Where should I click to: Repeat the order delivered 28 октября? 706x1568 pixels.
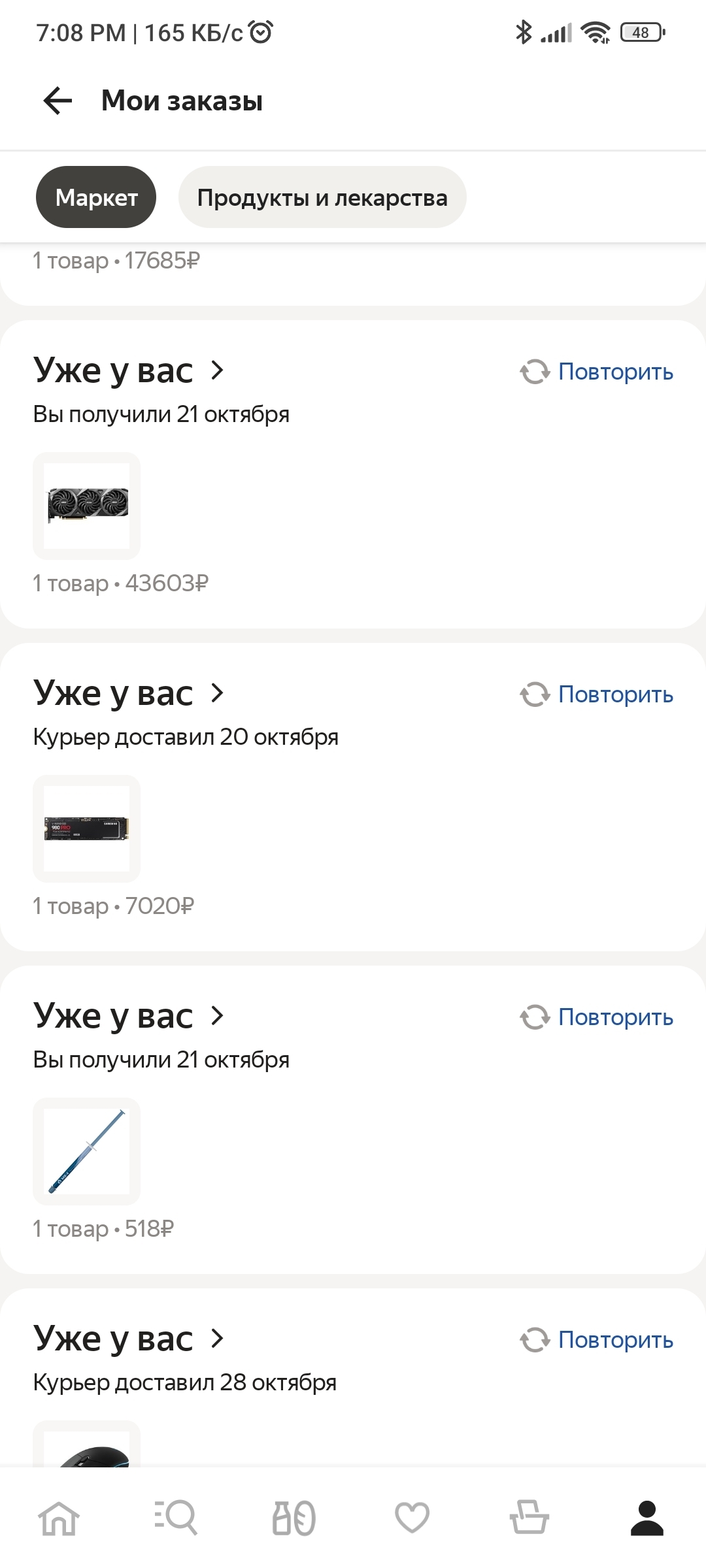[597, 1340]
